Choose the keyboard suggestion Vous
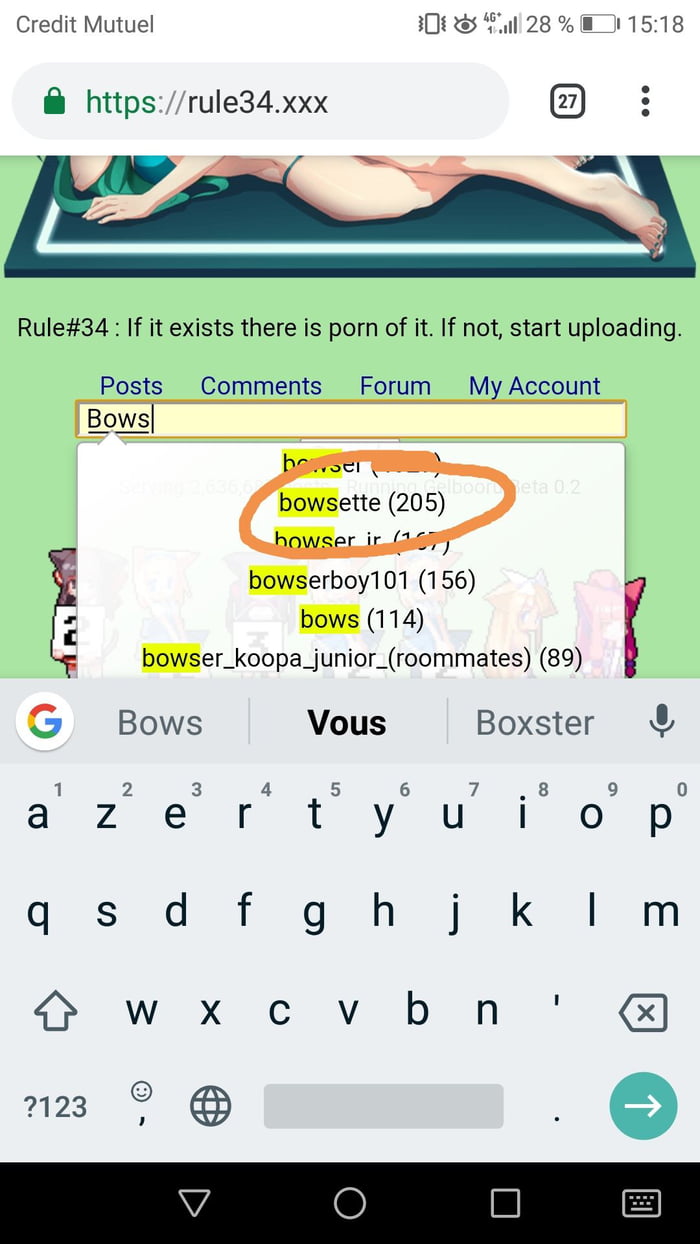 pyautogui.click(x=347, y=722)
